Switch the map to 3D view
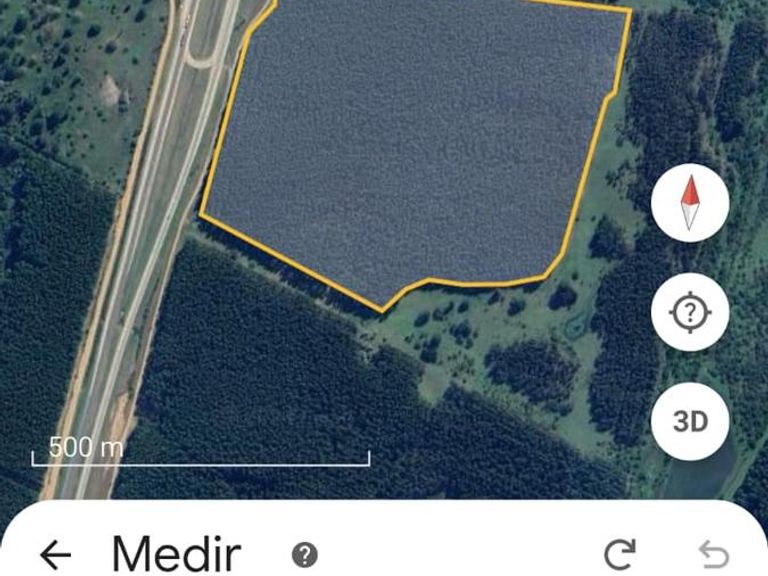The height and width of the screenshot is (576, 768). (689, 421)
